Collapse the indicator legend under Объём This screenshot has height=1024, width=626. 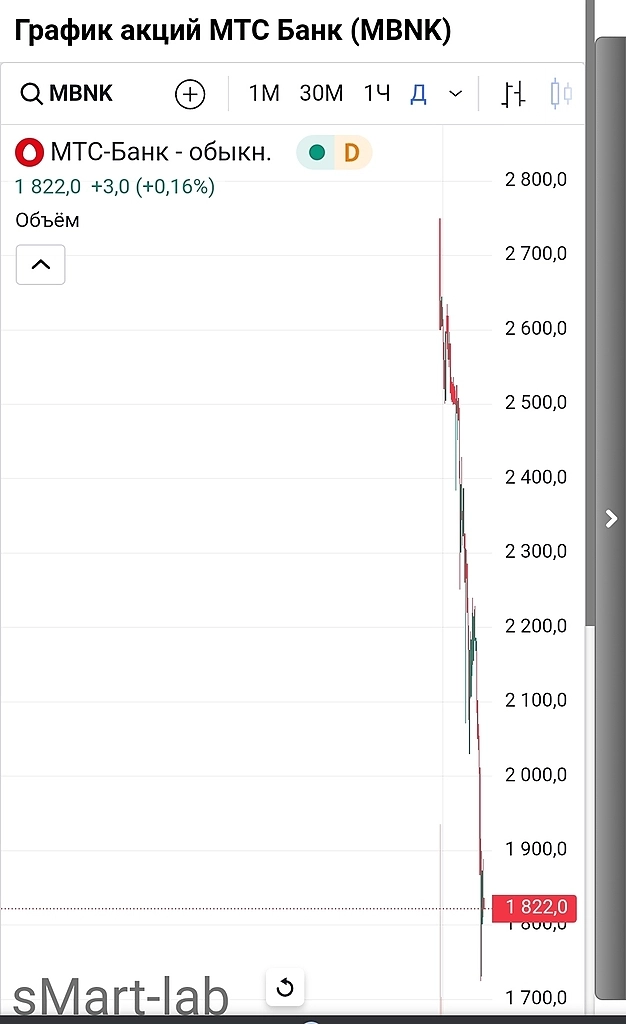click(41, 265)
